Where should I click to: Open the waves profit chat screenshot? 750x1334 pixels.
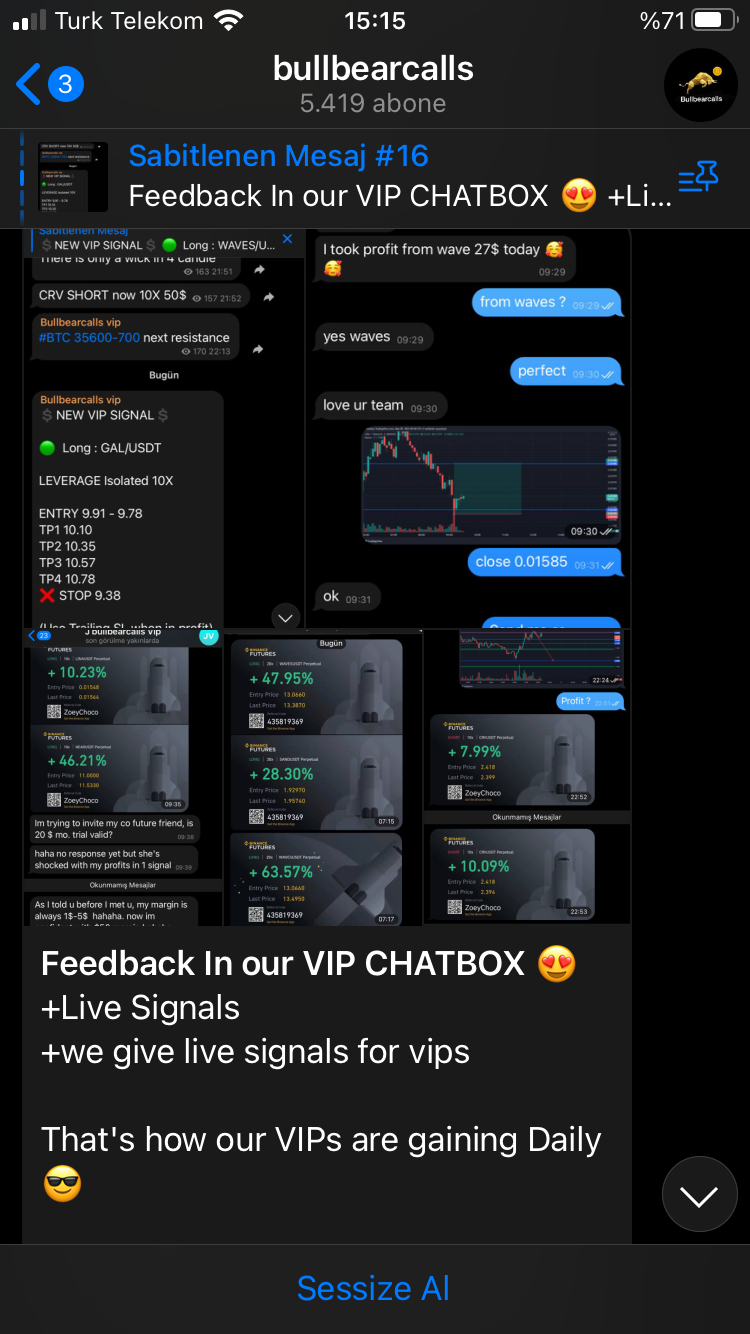(x=468, y=428)
